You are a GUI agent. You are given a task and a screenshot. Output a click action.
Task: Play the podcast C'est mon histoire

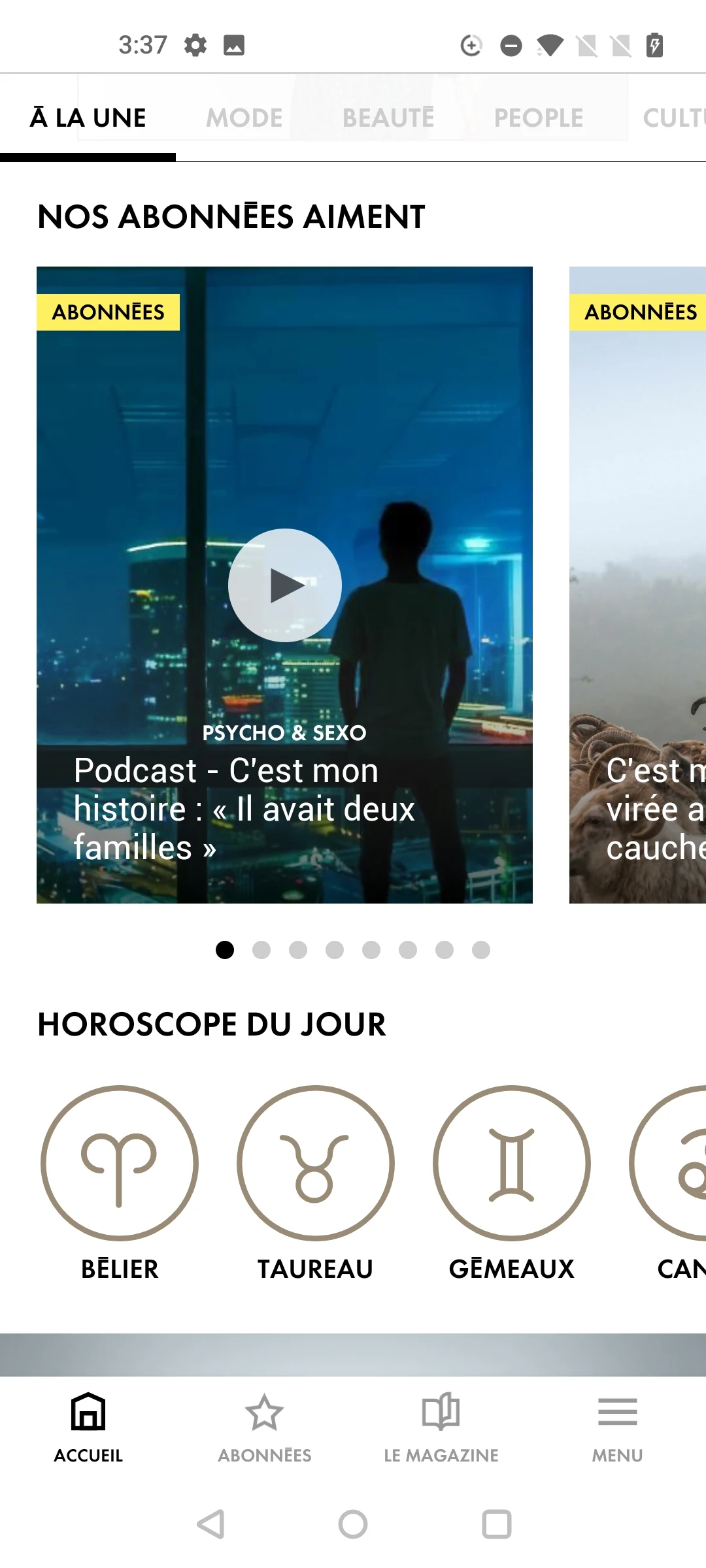click(284, 585)
